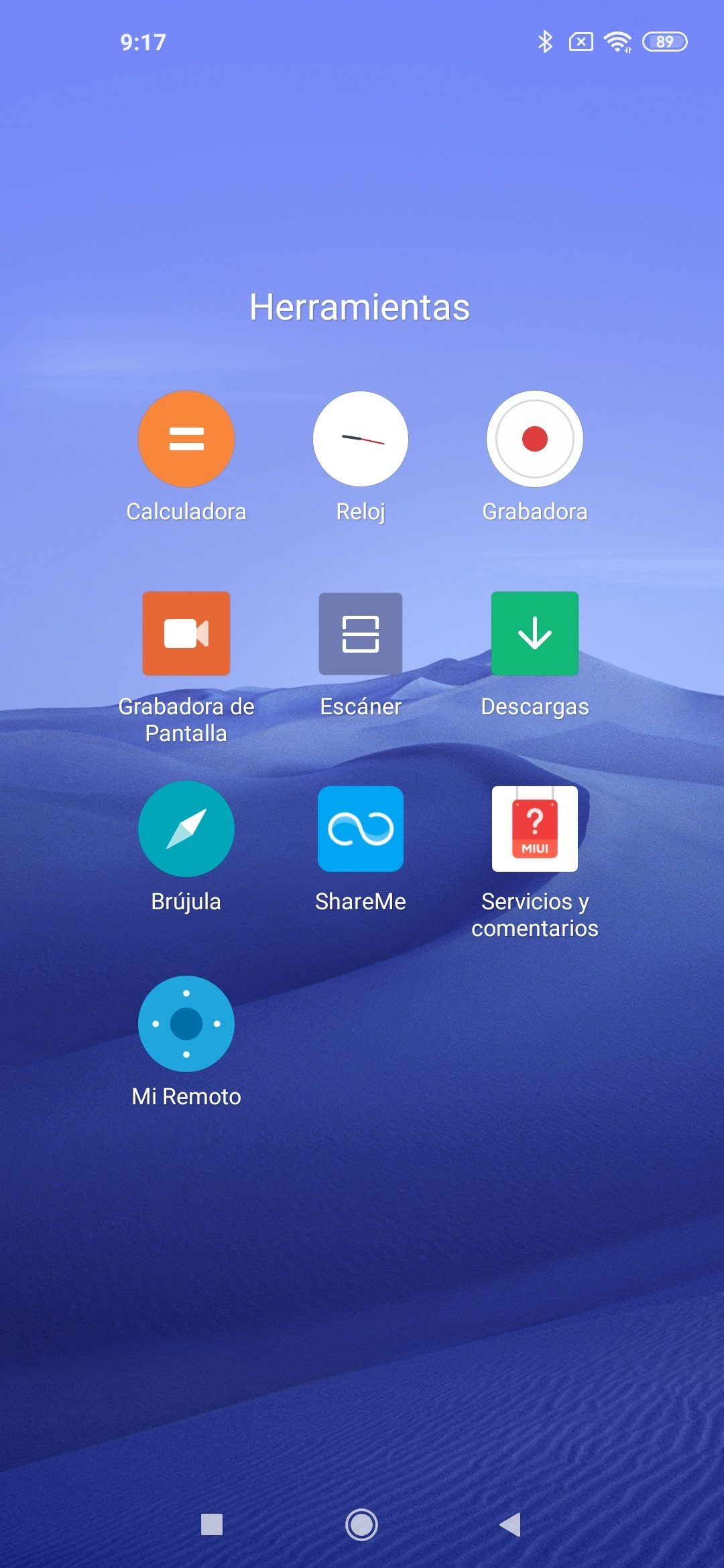Open recent apps with the square button
The image size is (724, 1568).
[x=212, y=1524]
